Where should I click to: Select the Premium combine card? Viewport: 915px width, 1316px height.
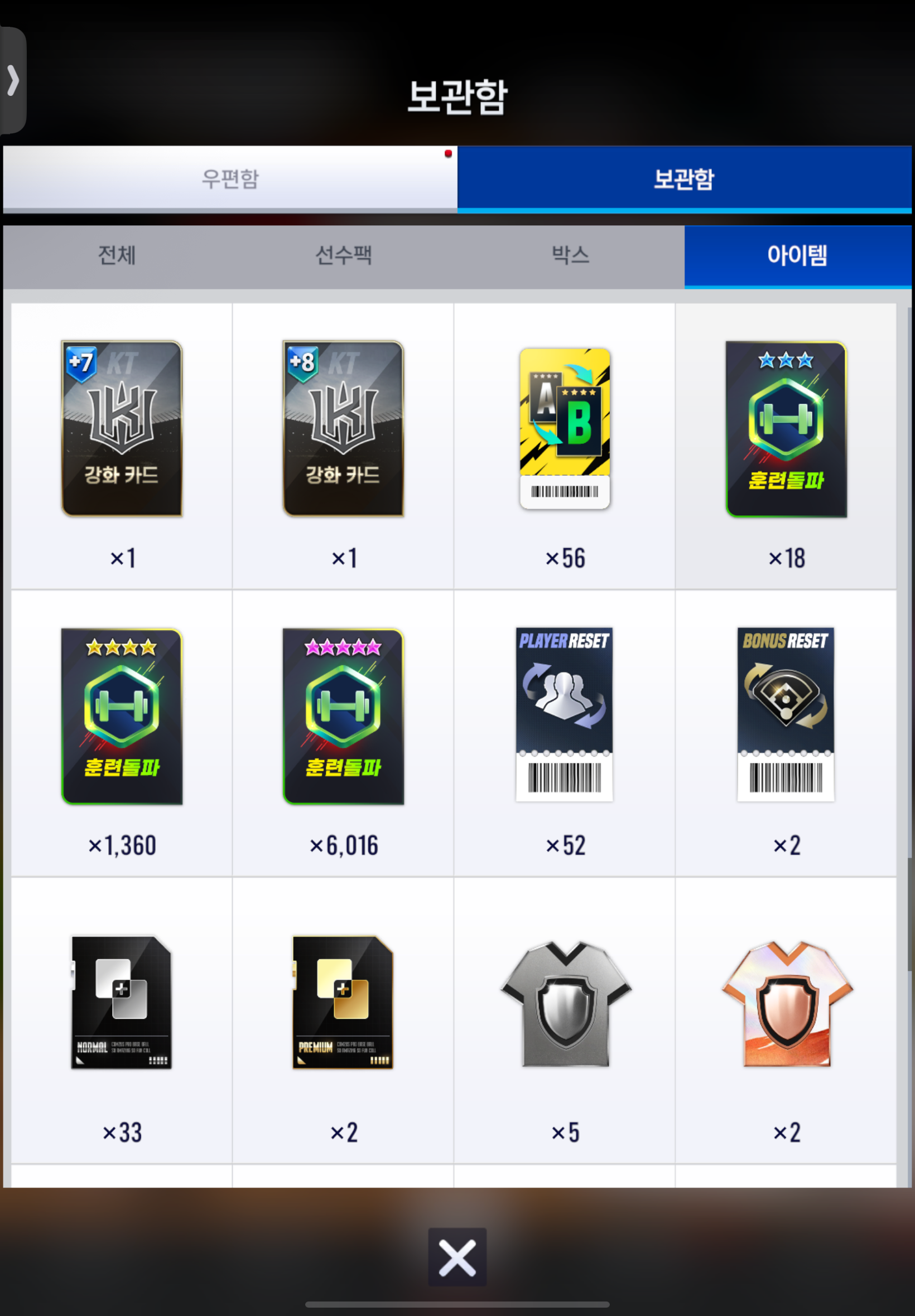(x=343, y=1003)
